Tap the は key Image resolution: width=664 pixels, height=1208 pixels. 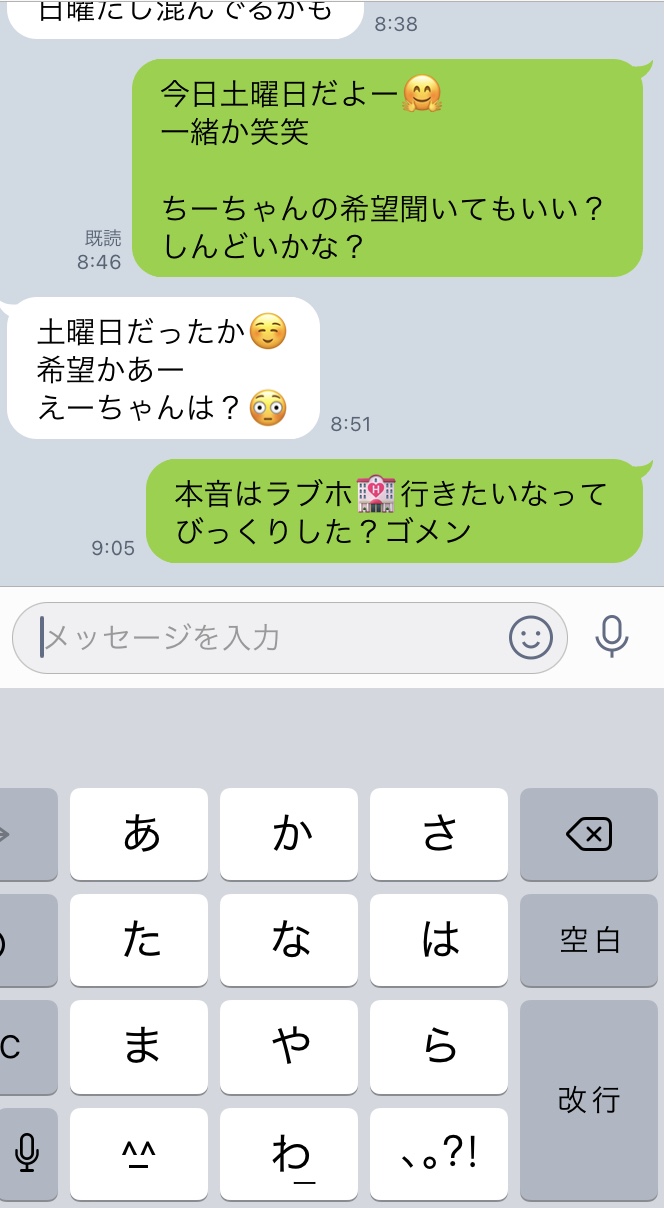(439, 940)
